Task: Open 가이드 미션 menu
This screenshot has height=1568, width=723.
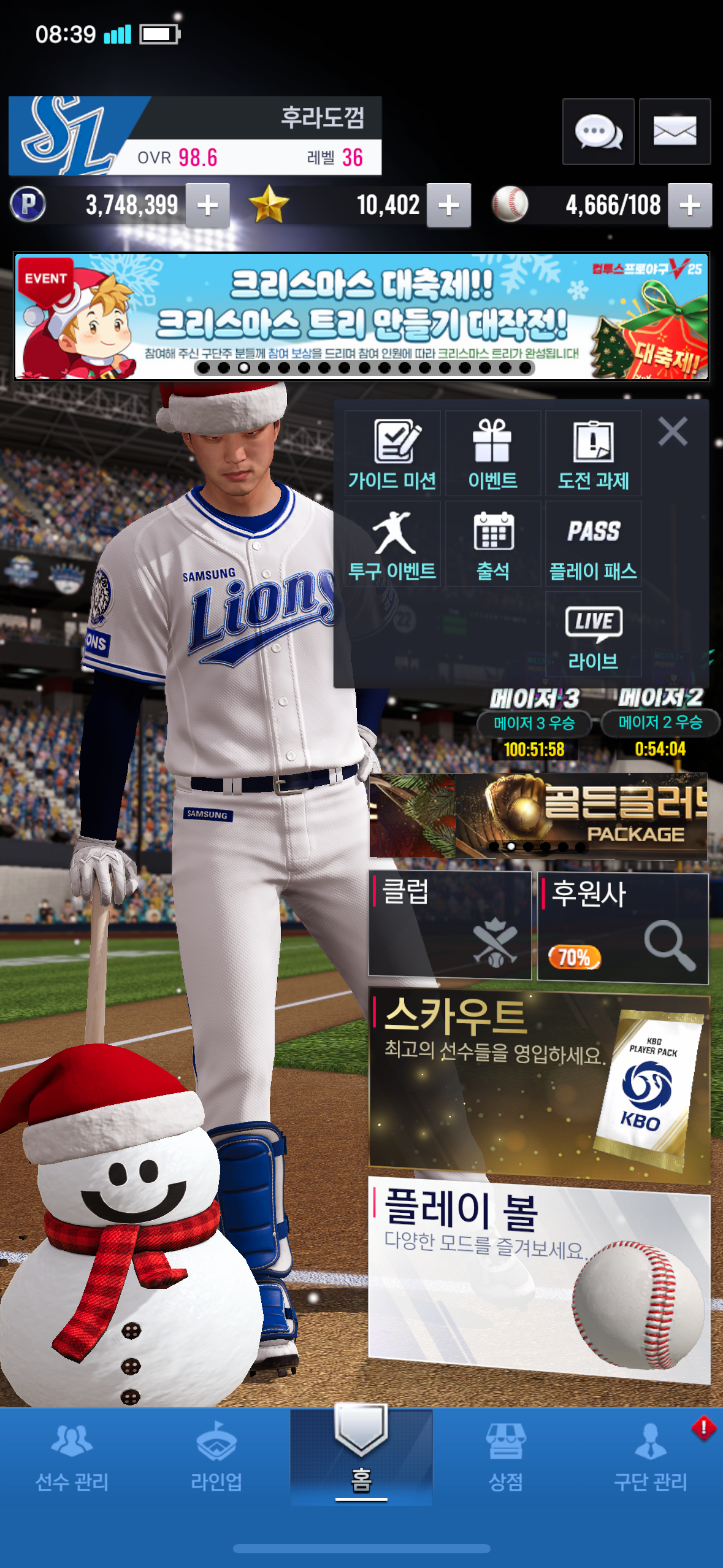Action: pyautogui.click(x=392, y=454)
